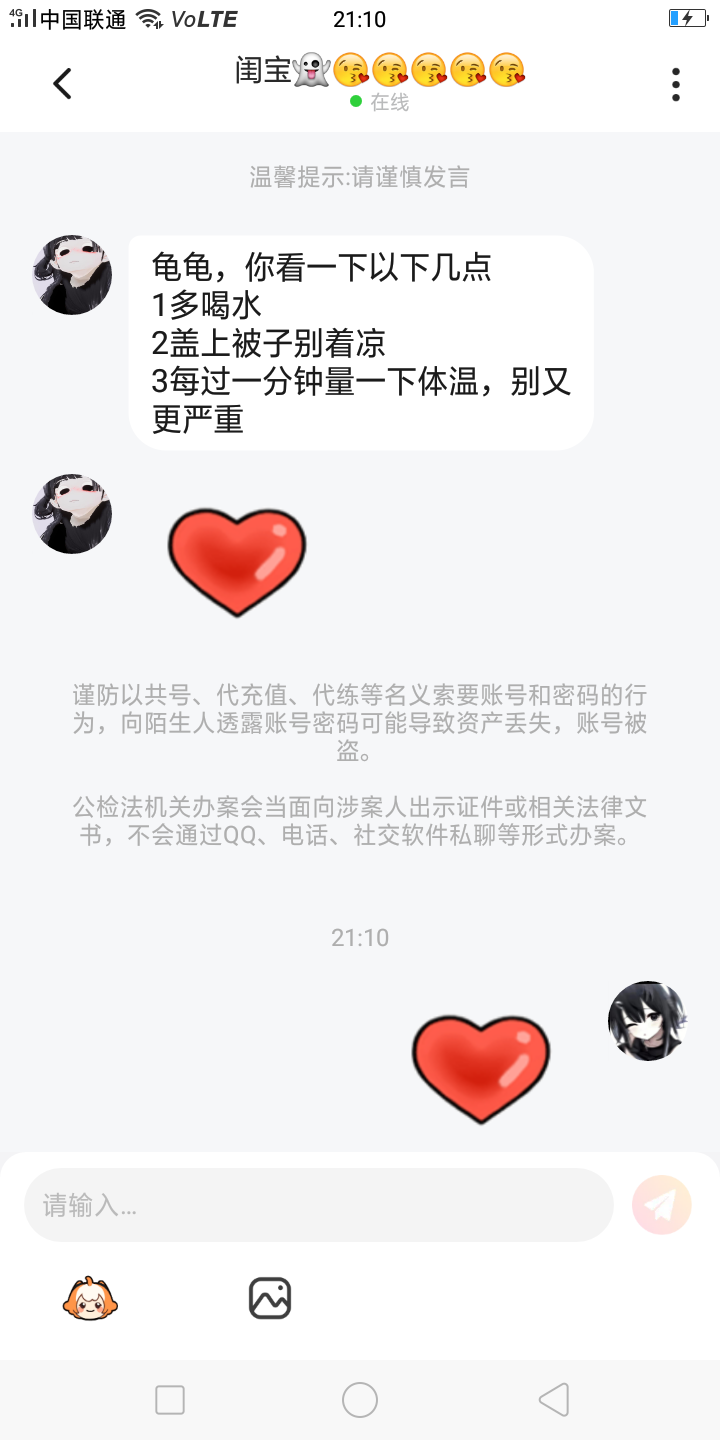Open the emoji sticker picker

point(90,1299)
